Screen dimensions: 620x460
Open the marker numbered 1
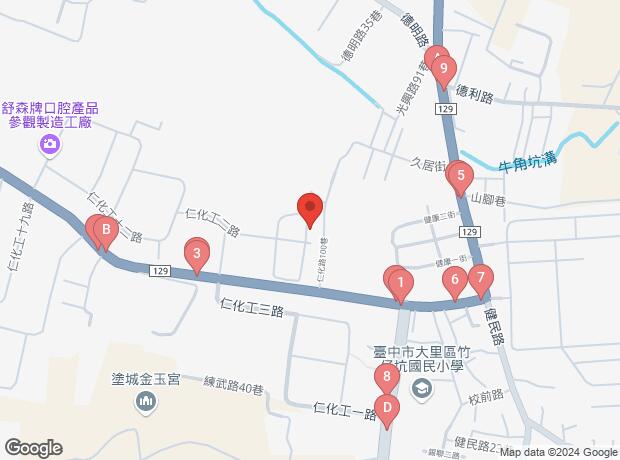(401, 283)
